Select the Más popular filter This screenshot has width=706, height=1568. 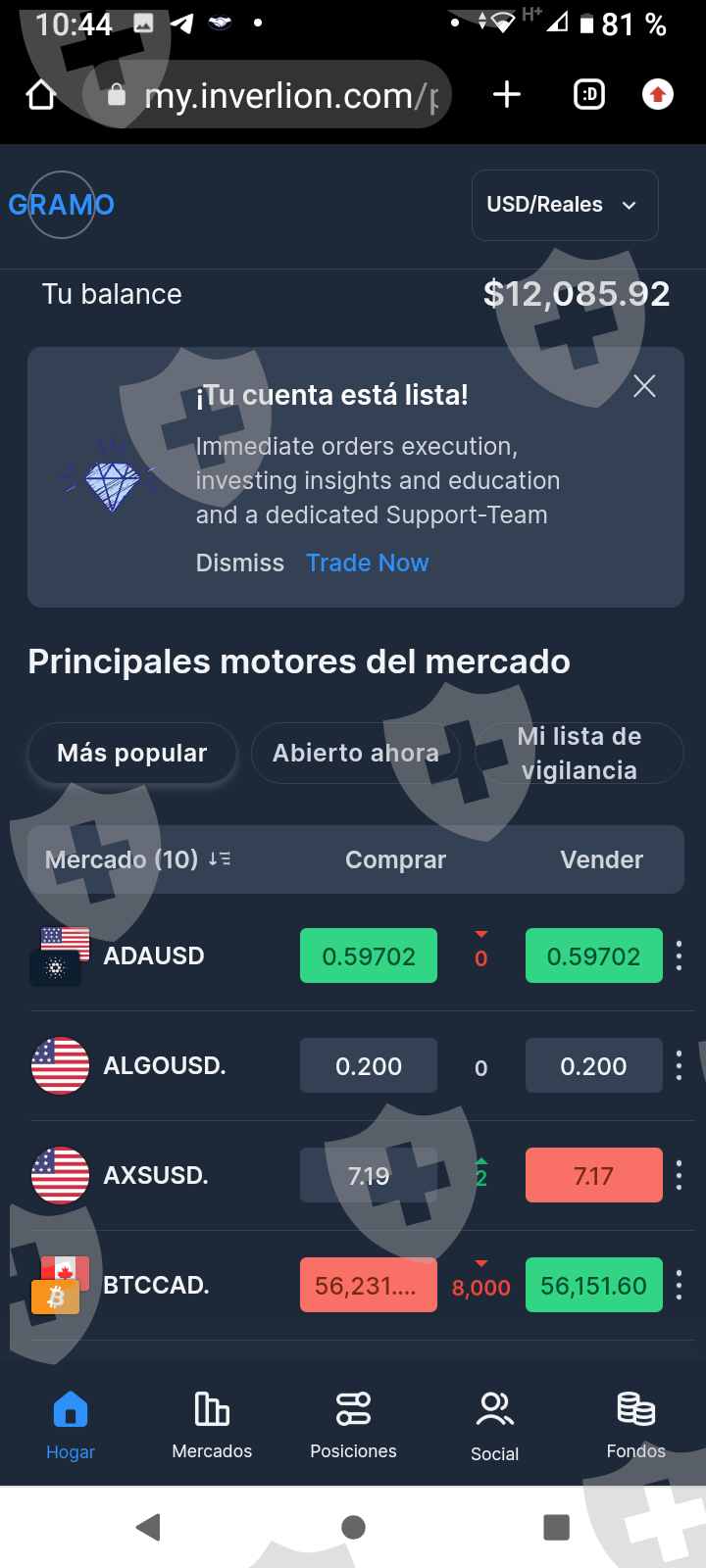(132, 753)
